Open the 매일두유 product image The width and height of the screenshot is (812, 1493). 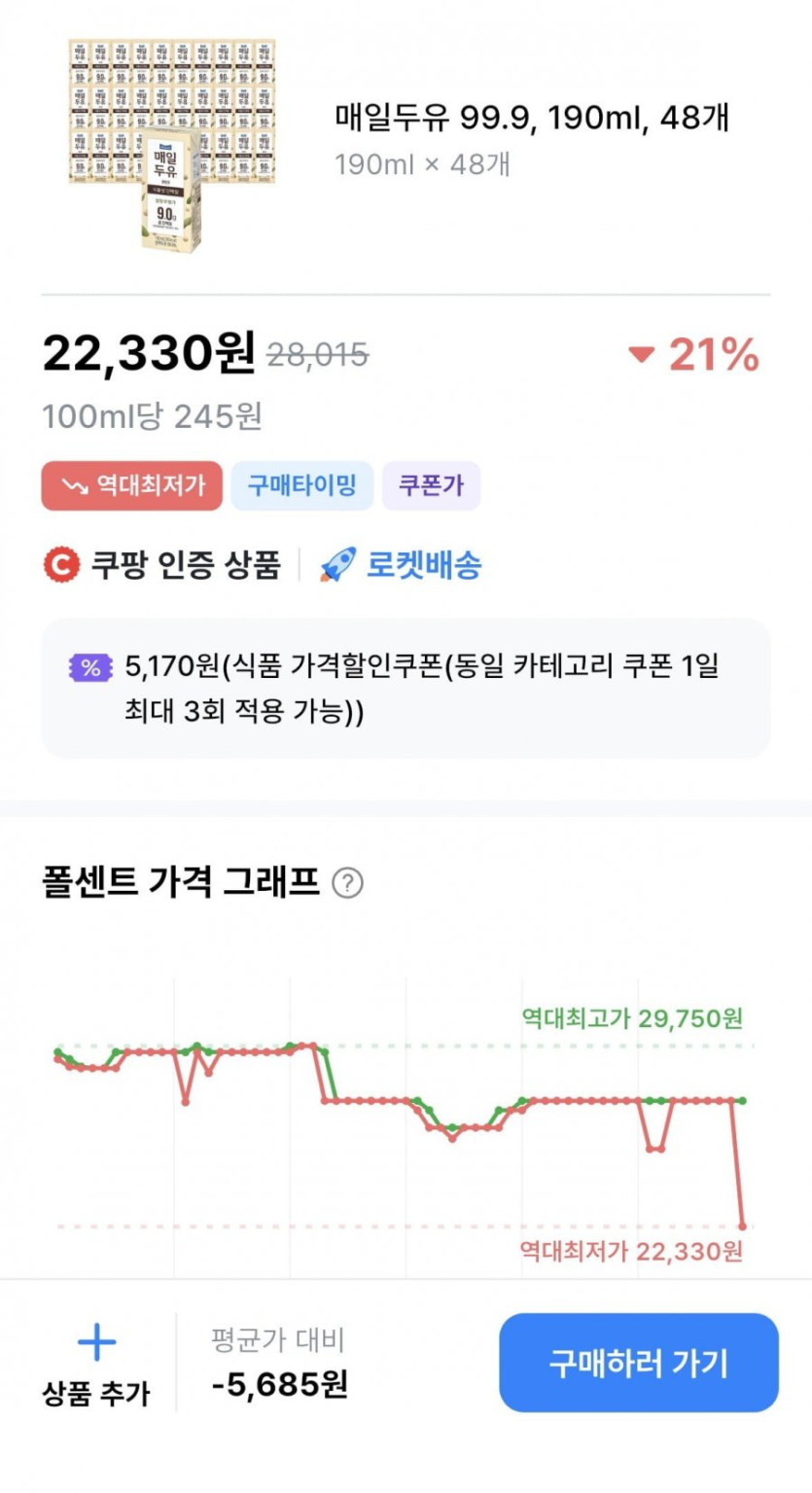click(172, 144)
